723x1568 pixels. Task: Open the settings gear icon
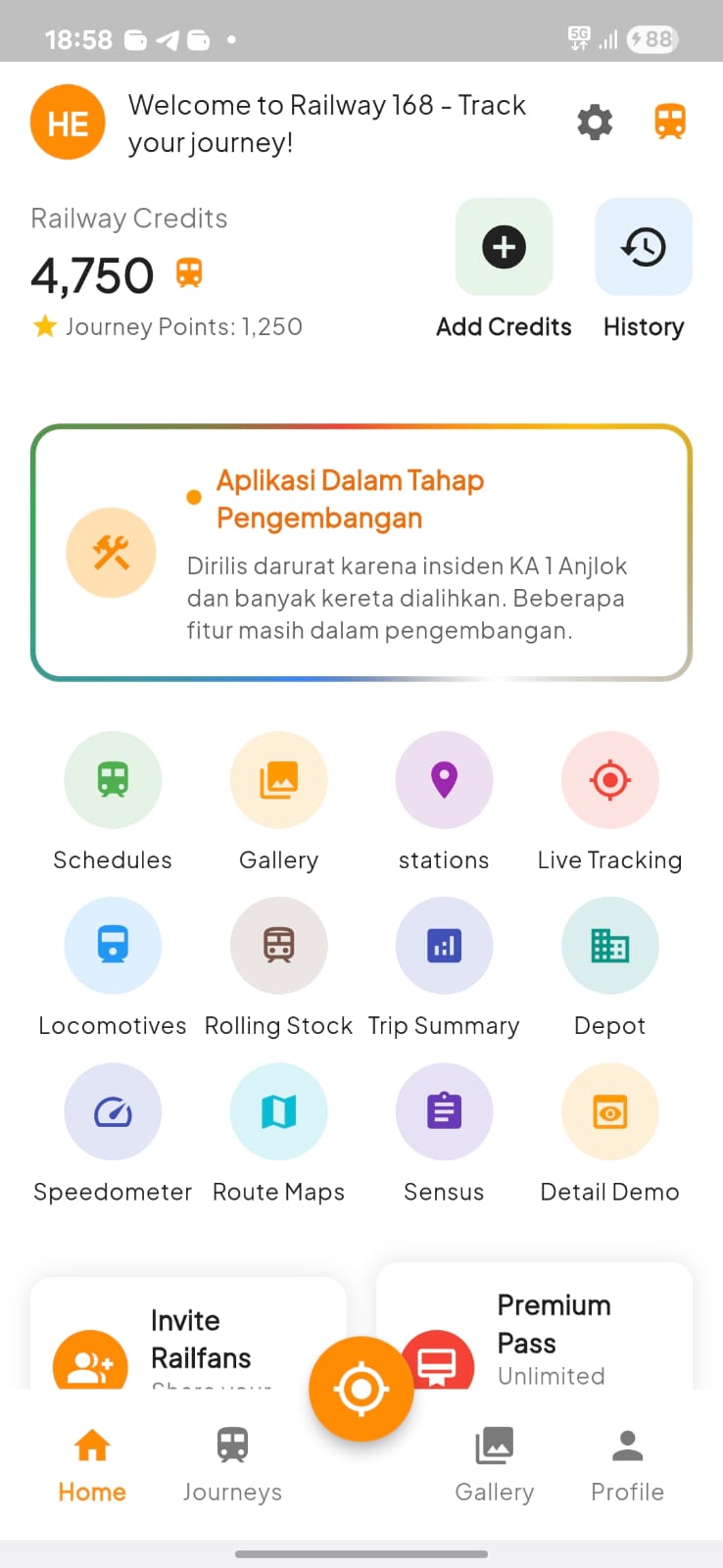point(595,122)
